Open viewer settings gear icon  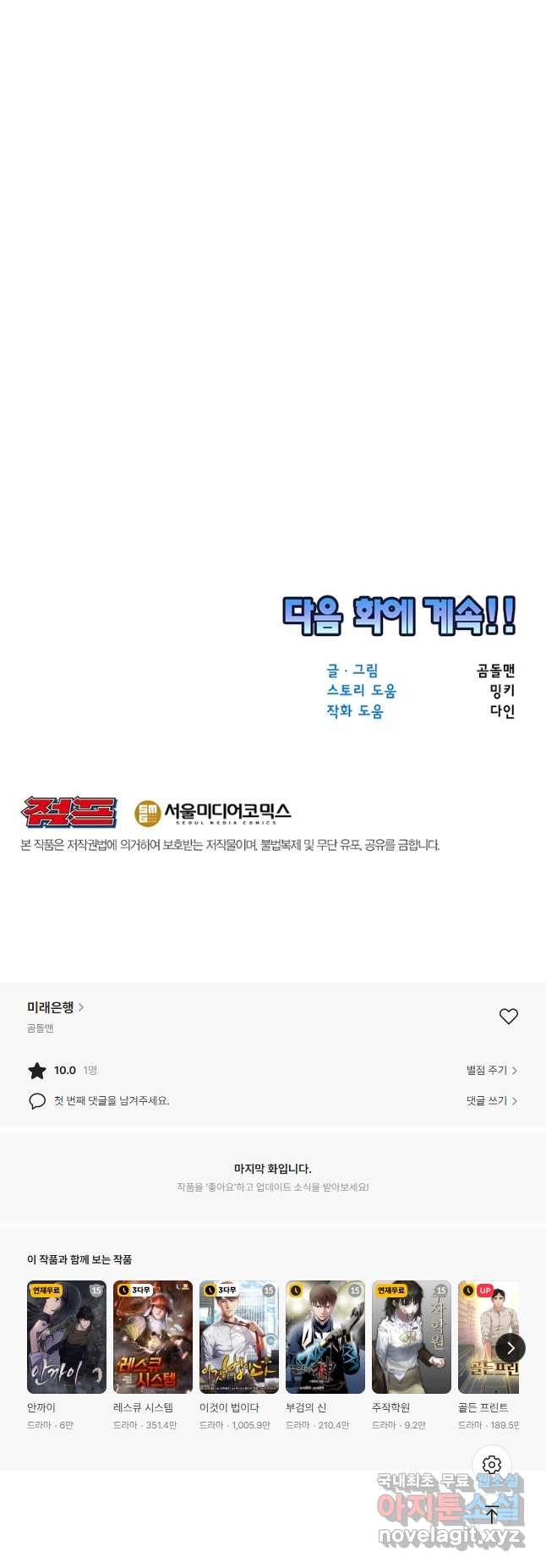pyautogui.click(x=492, y=1465)
